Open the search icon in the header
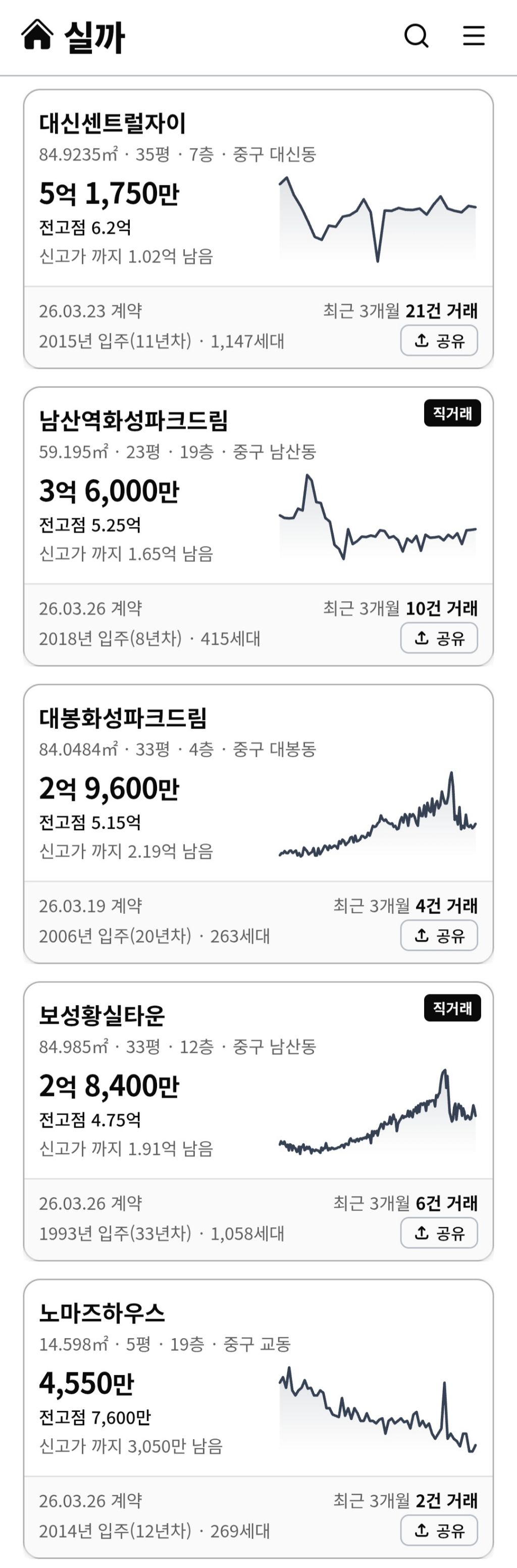Image resolution: width=517 pixels, height=1568 pixels. point(416,36)
